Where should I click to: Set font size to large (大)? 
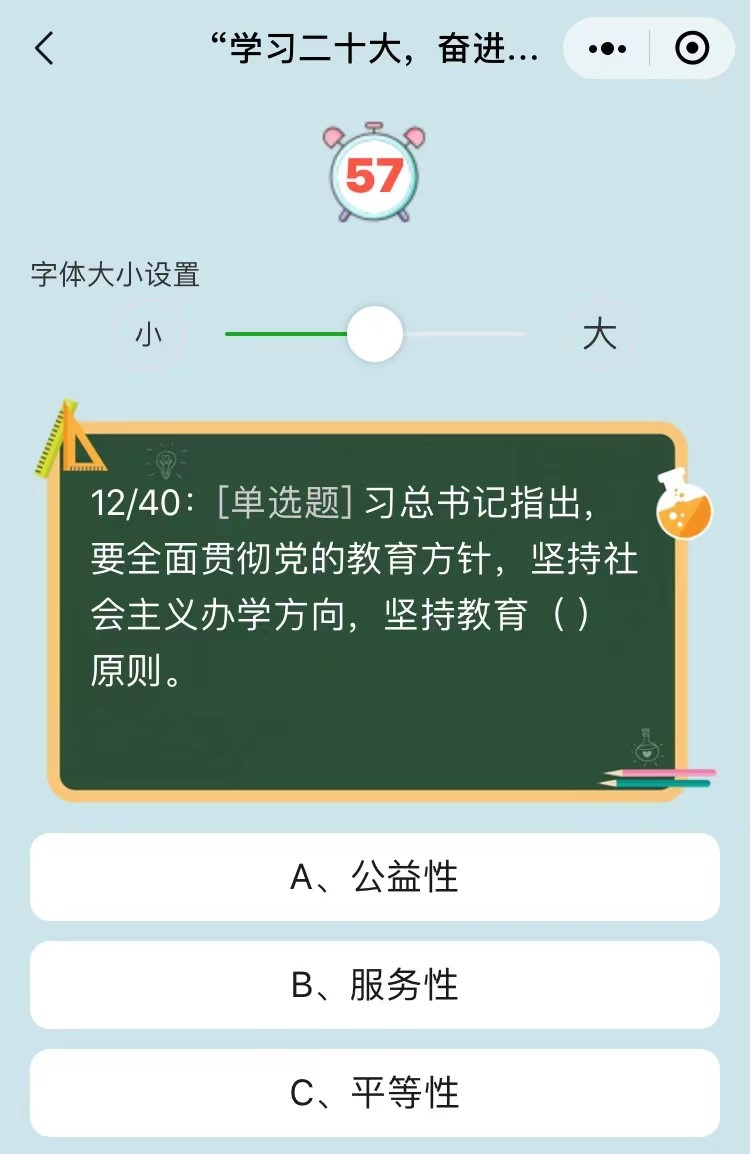pos(600,334)
